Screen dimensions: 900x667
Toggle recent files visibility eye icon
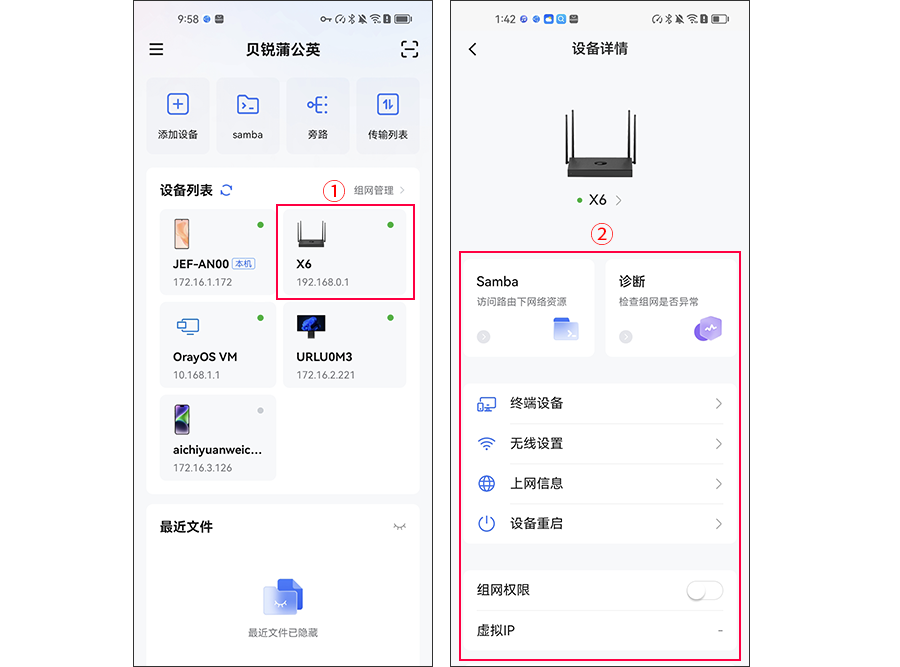tap(399, 526)
